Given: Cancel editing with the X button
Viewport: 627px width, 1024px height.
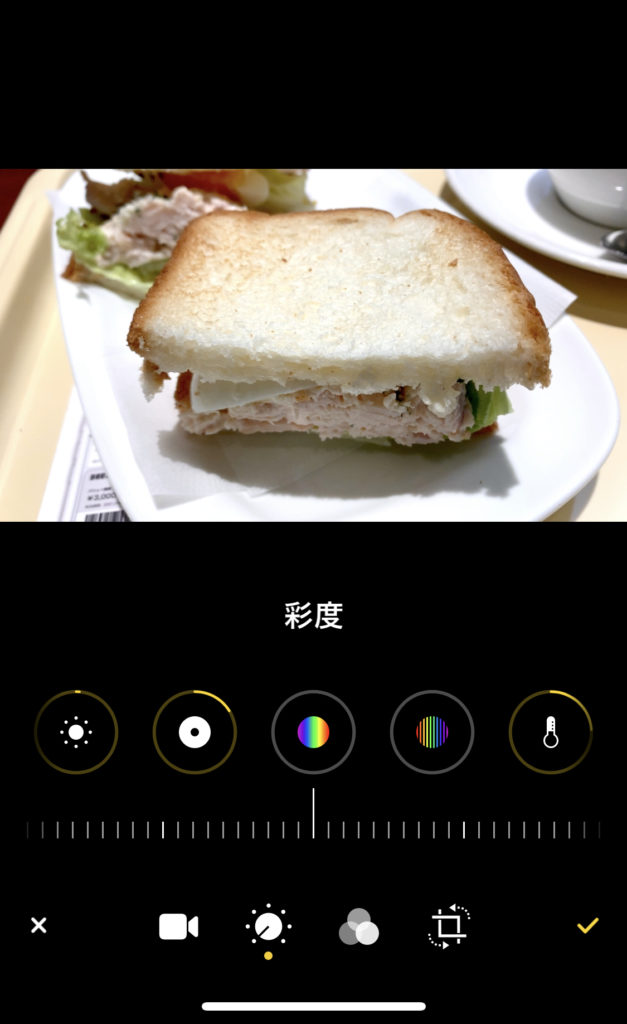Looking at the screenshot, I should coord(38,926).
